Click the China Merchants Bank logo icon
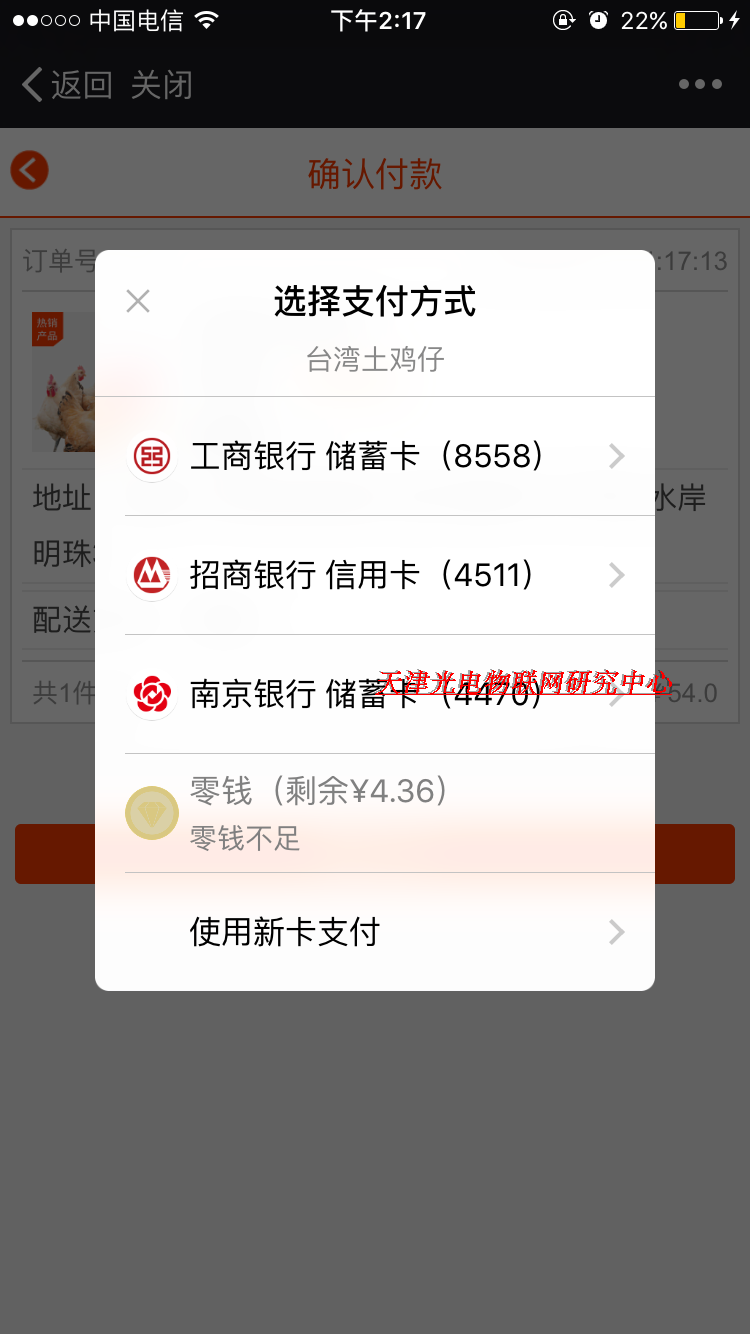This screenshot has width=750, height=1334. [x=151, y=575]
